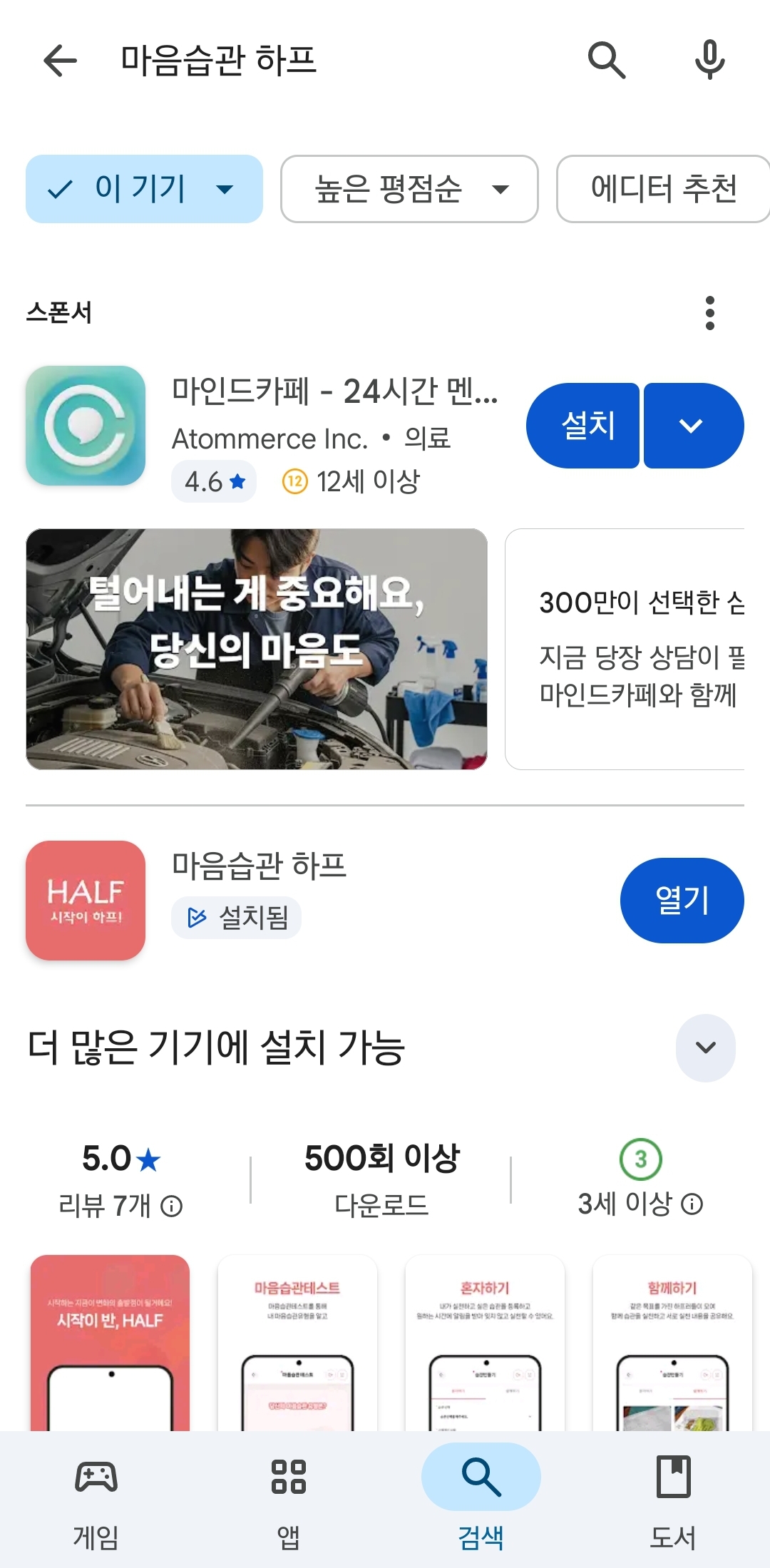
Task: Switch to the 앱 tab
Action: [288, 1497]
